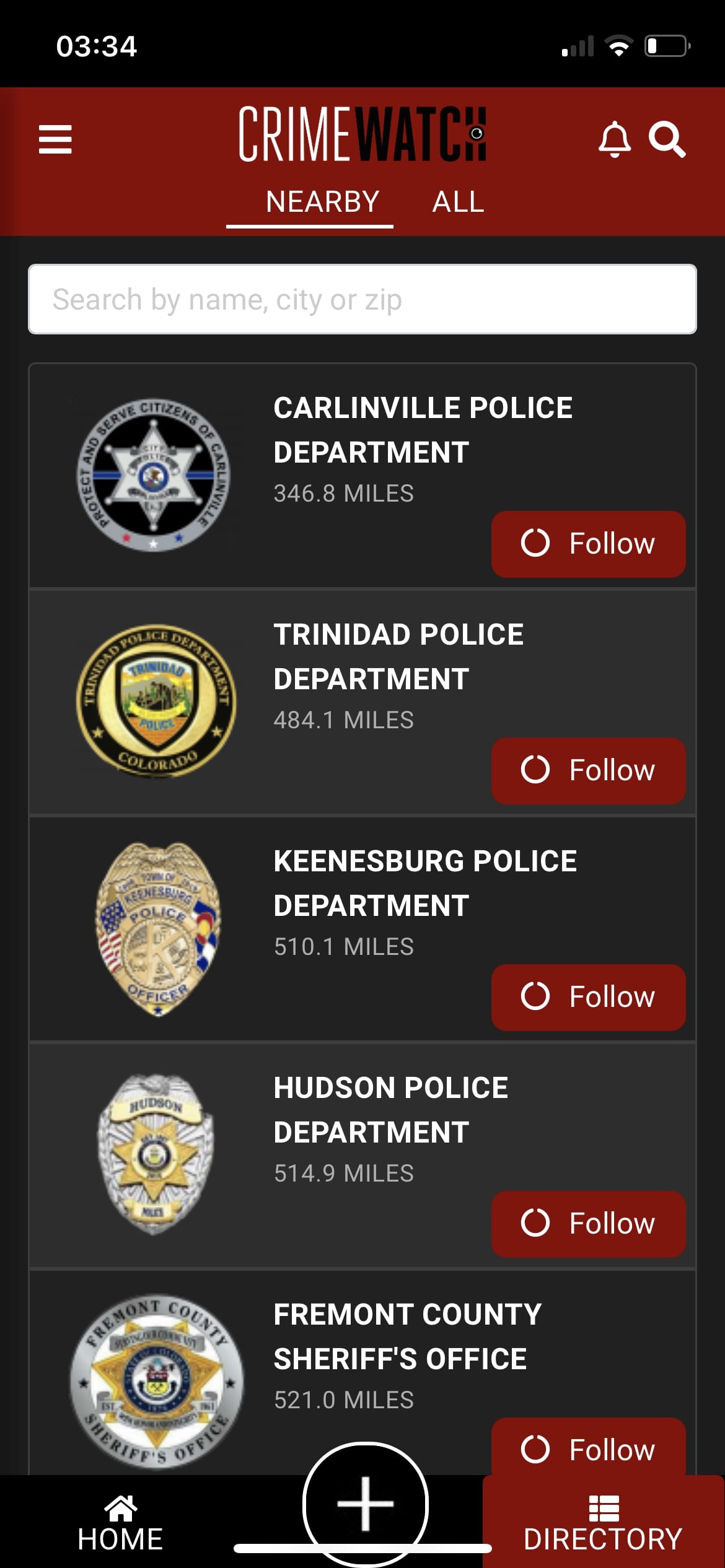Follow Fremont County Sheriff's Office
The image size is (725, 1568).
click(588, 1448)
